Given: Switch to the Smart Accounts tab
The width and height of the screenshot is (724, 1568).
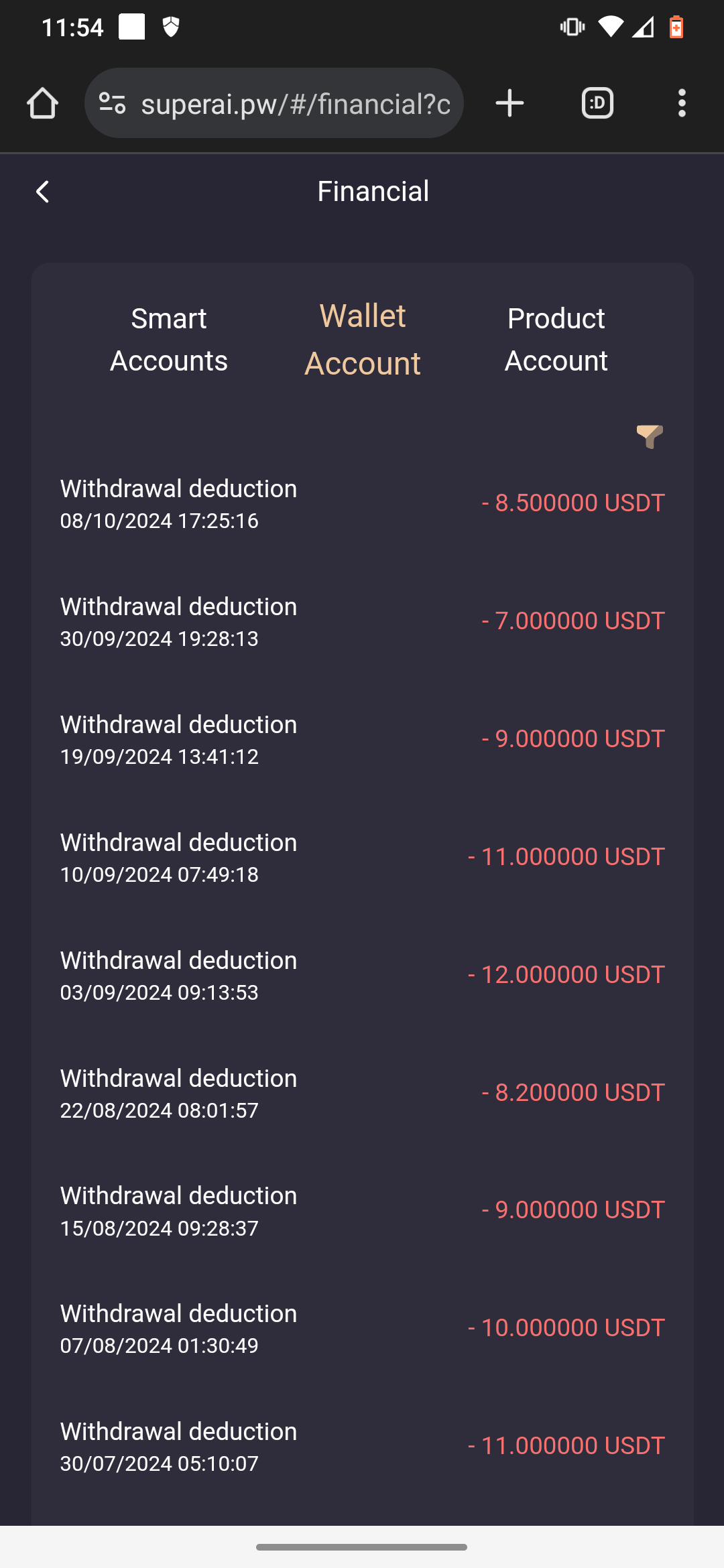Looking at the screenshot, I should click(169, 340).
